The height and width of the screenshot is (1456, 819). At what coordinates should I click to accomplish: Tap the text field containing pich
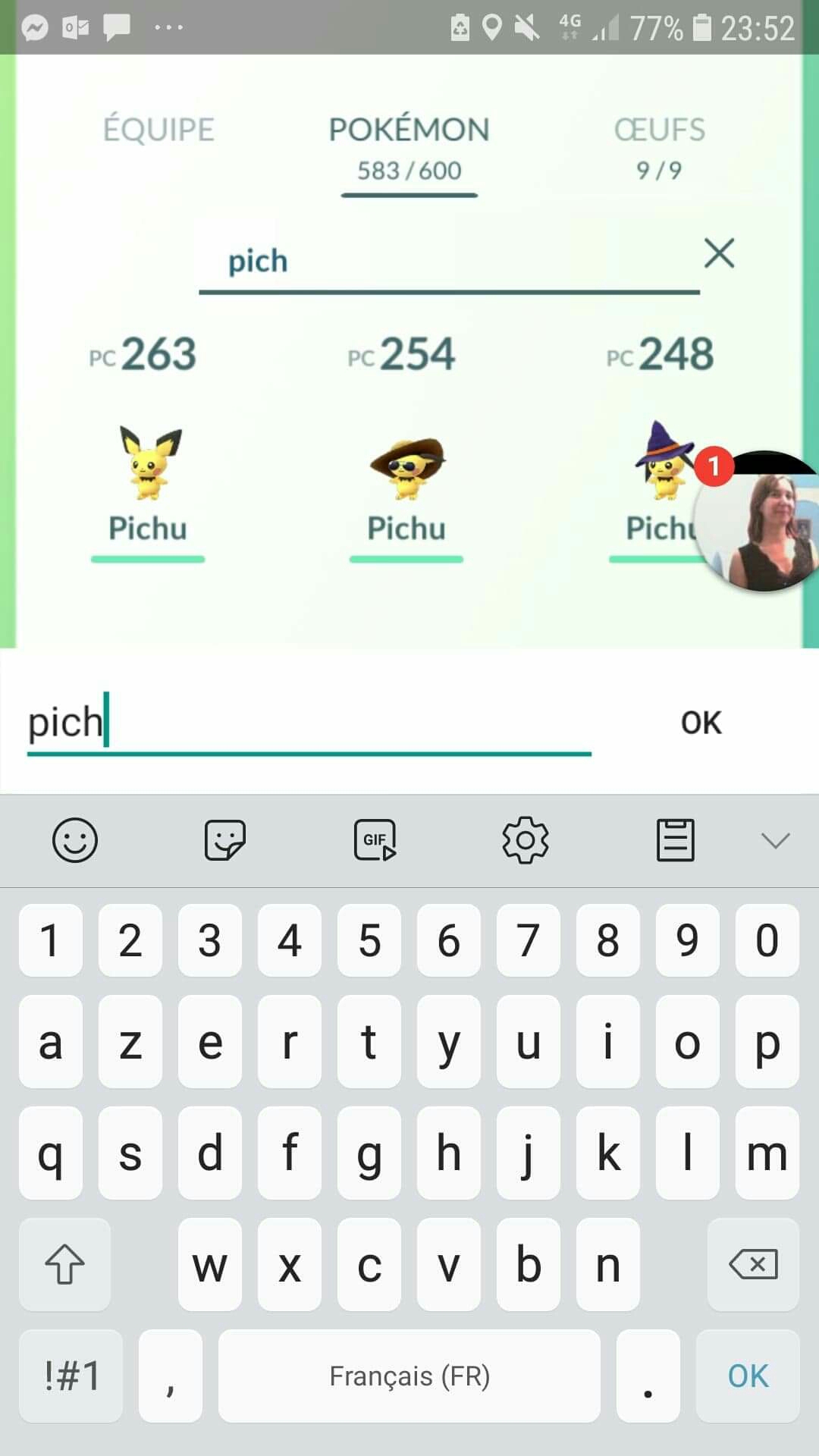(x=303, y=723)
